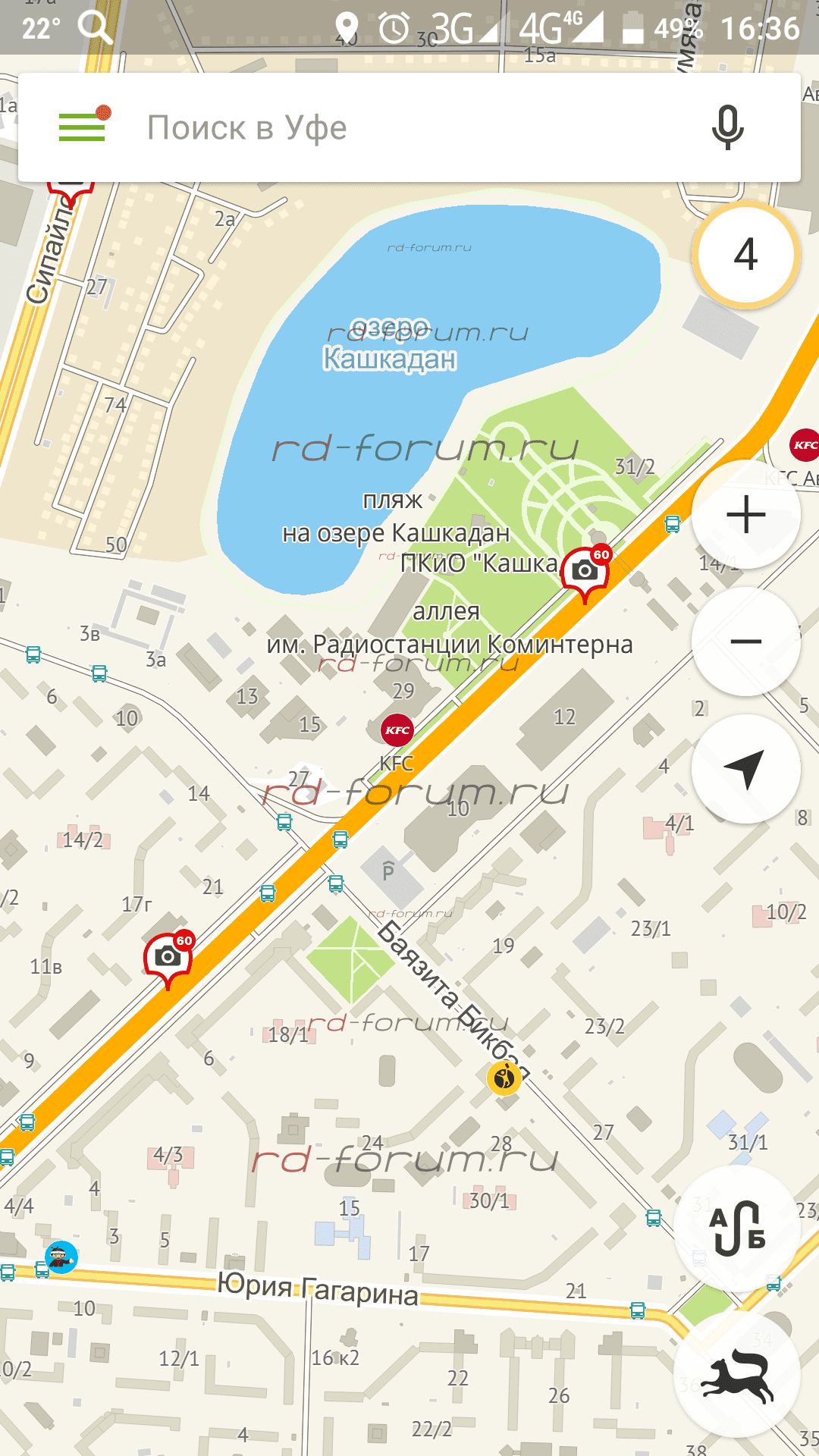
Task: Select the yellow place marker near building 28
Action: pyautogui.click(x=504, y=1077)
